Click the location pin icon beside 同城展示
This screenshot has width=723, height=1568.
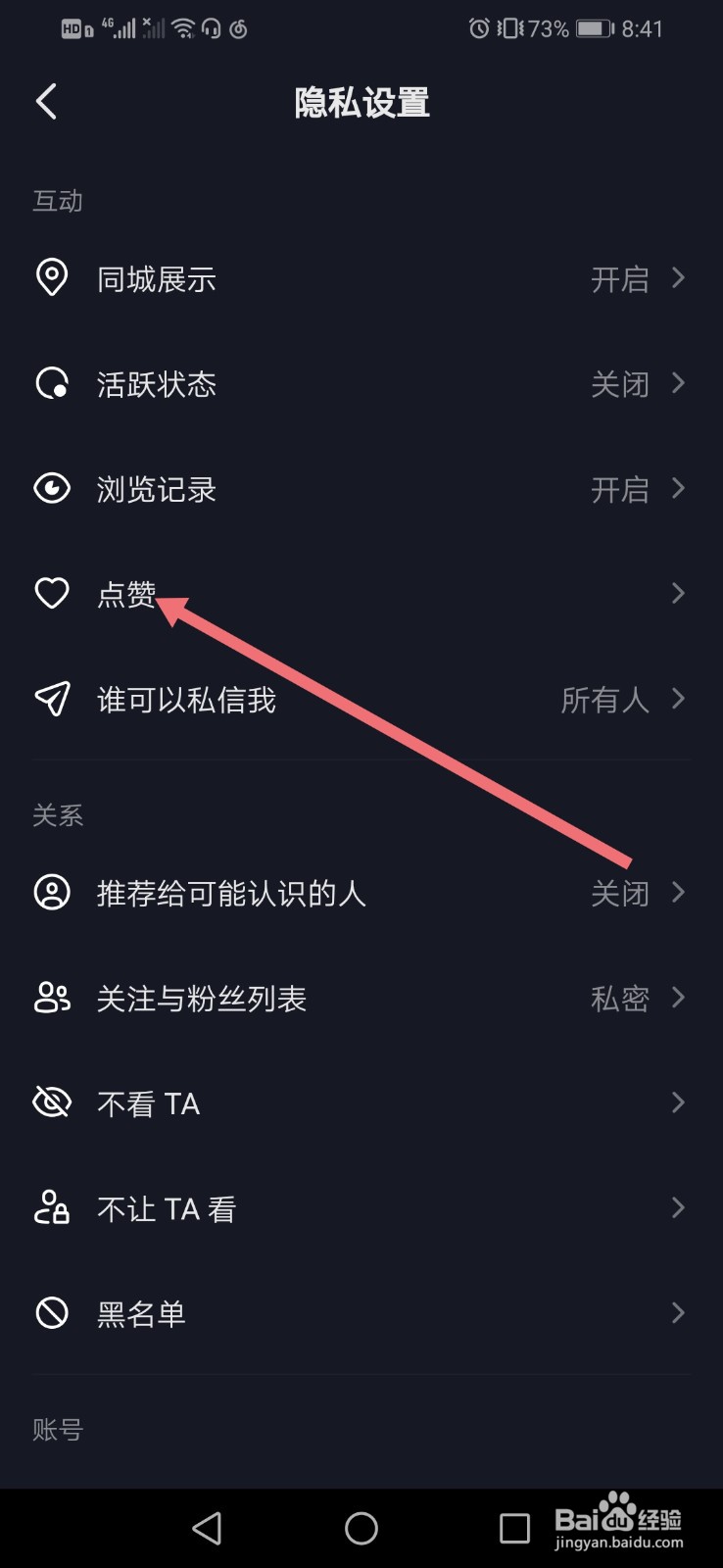pos(52,278)
